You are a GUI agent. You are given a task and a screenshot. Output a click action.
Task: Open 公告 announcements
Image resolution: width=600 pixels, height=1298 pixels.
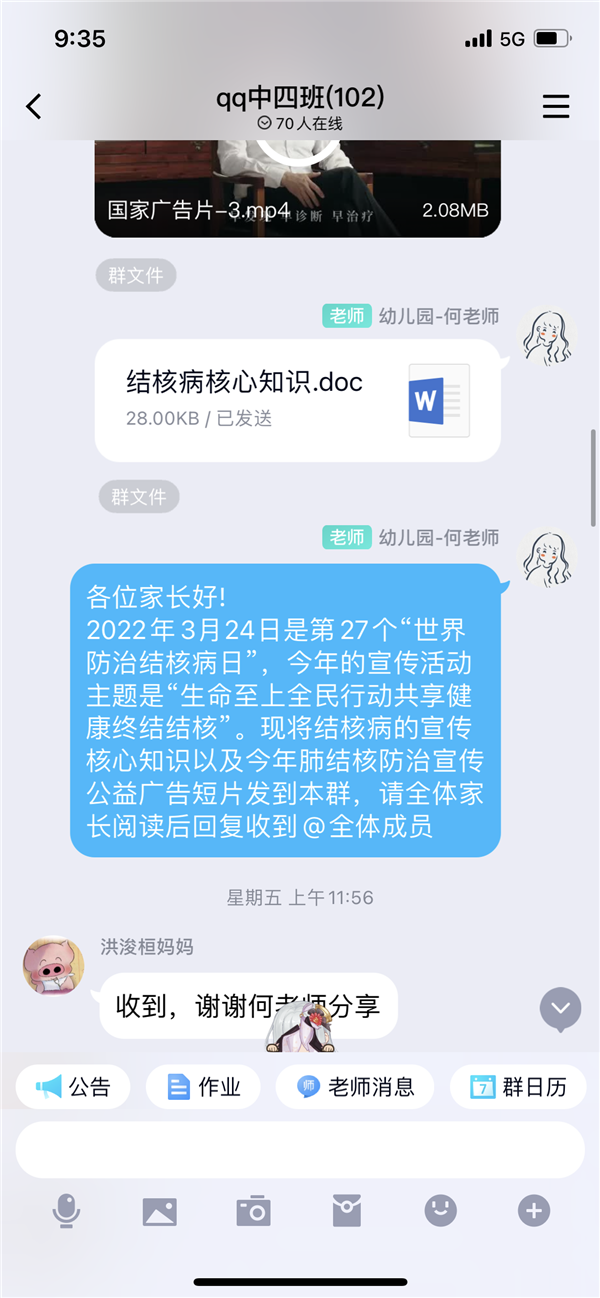point(73,1087)
